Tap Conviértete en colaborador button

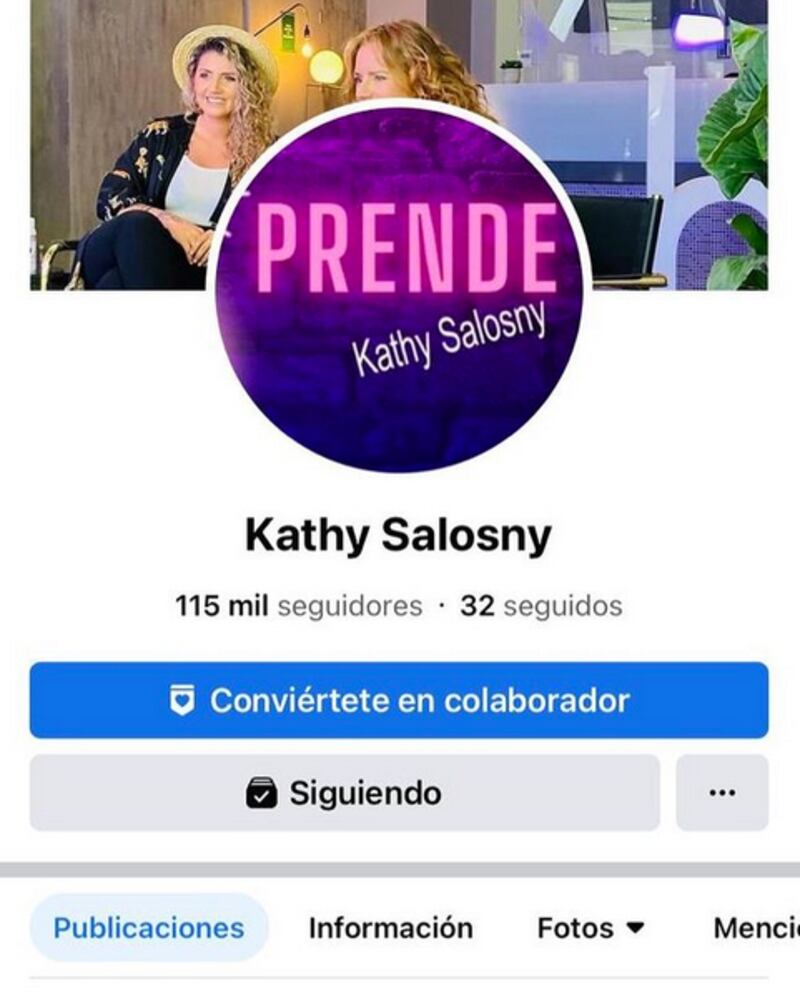coord(398,700)
